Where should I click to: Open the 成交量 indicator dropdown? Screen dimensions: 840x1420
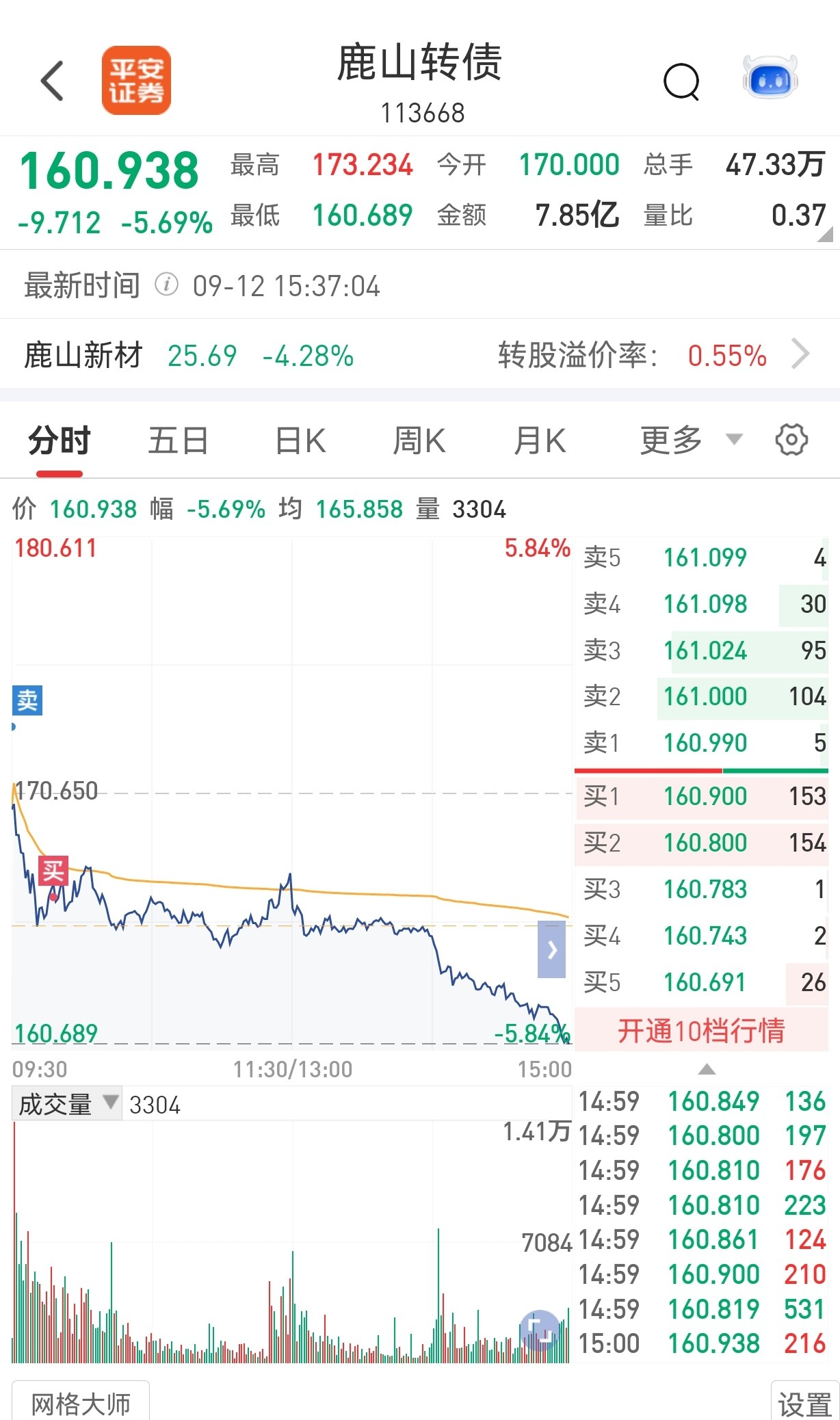click(x=67, y=1104)
